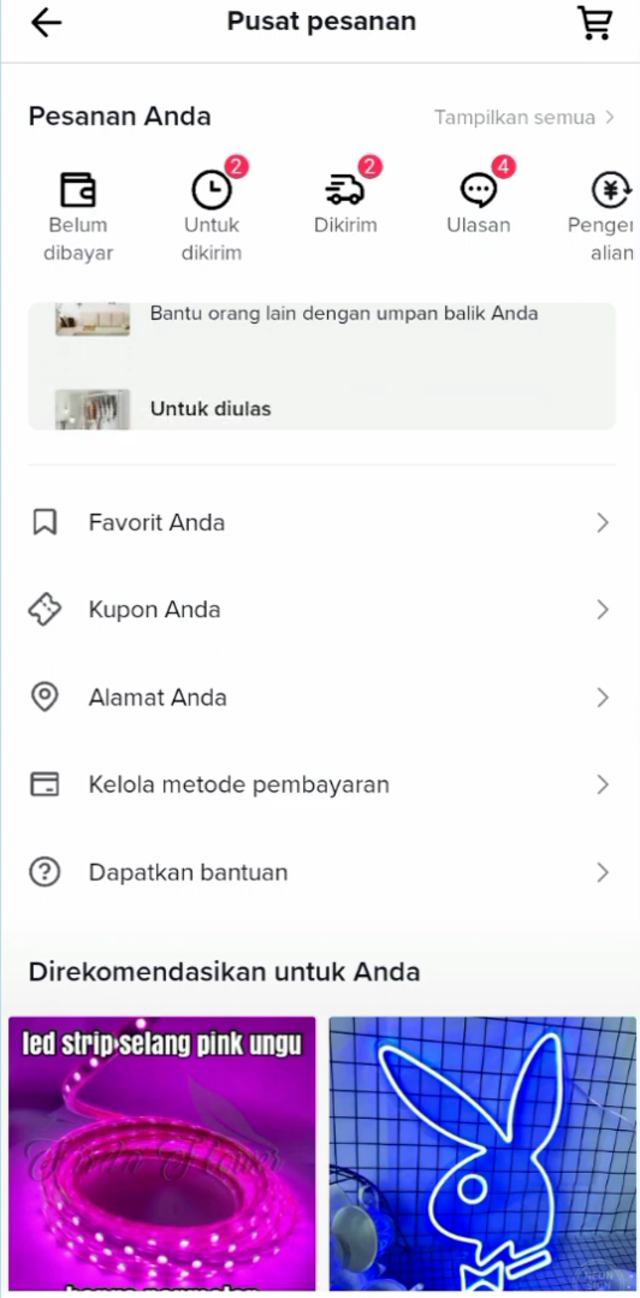View Untuk dikirim orders
Viewport: 640px width, 1298px height.
tap(211, 215)
